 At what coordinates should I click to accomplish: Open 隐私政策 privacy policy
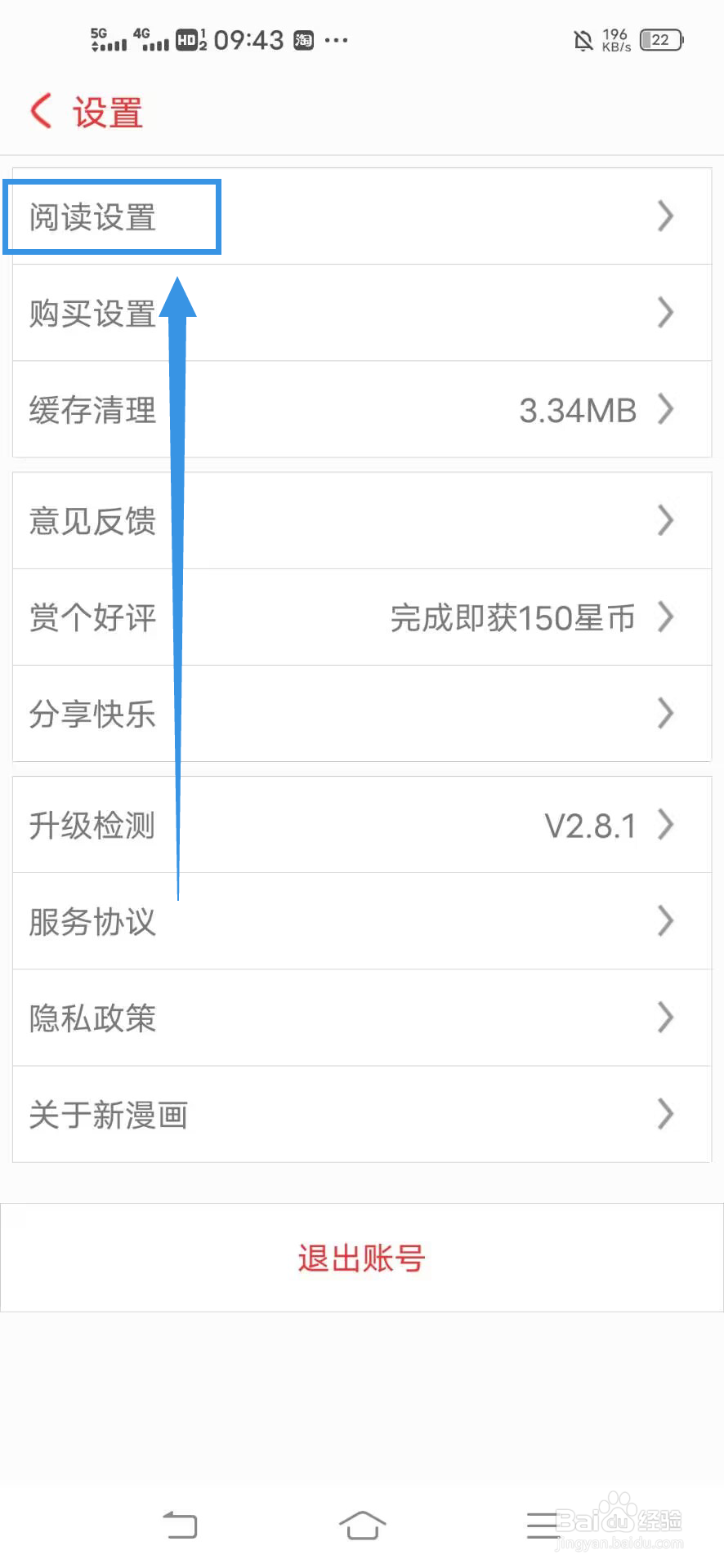point(92,1018)
